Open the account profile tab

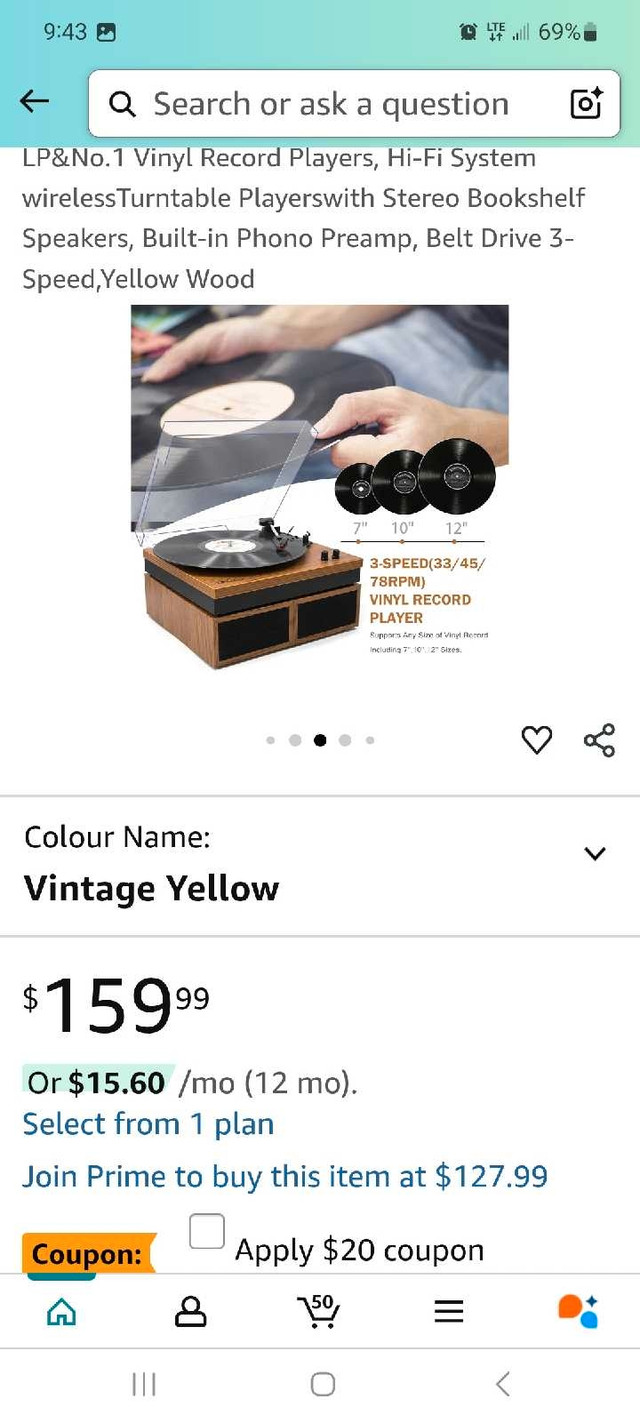point(190,1311)
